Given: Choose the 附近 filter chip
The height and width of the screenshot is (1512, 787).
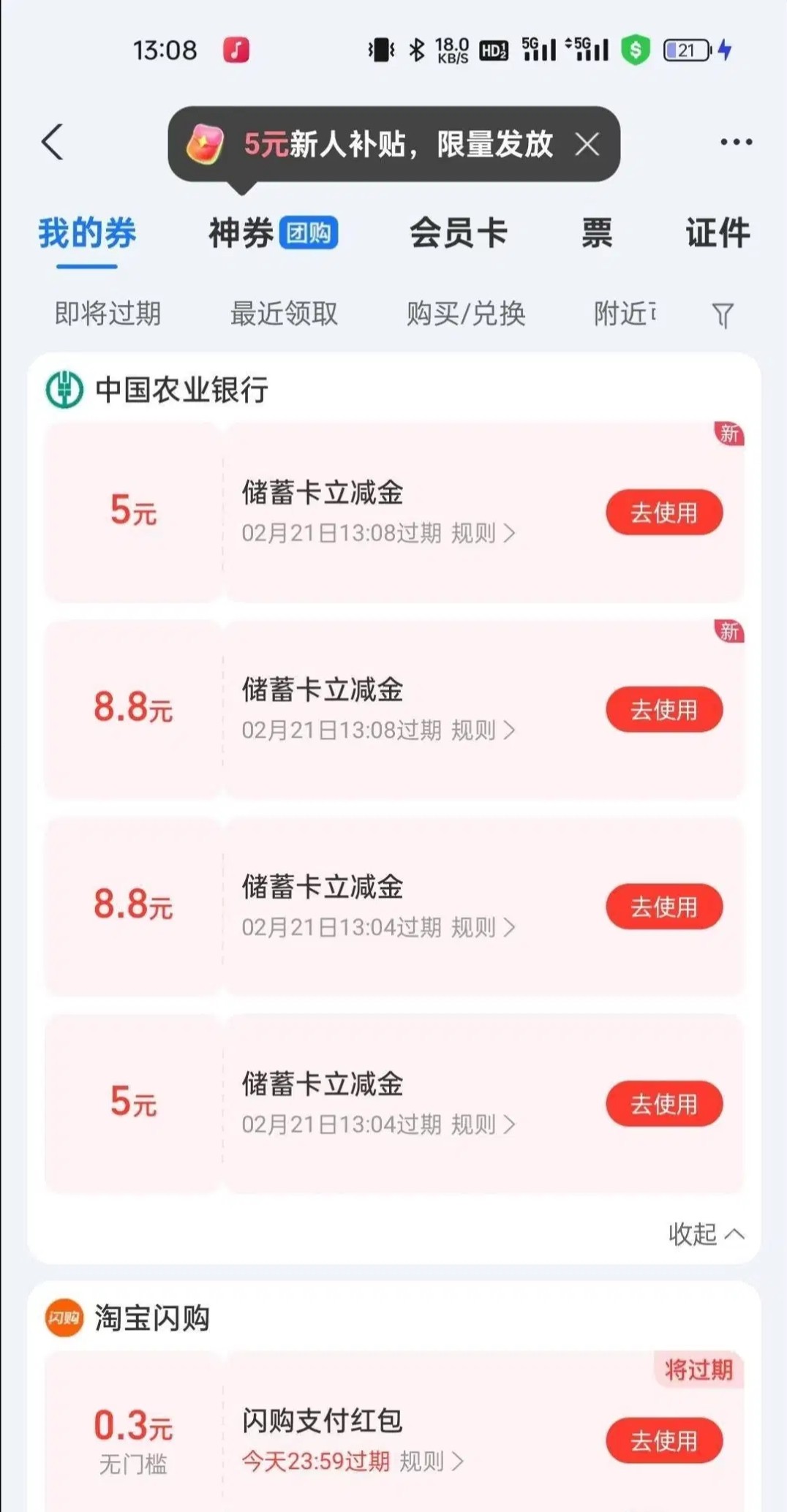Looking at the screenshot, I should coord(624,314).
